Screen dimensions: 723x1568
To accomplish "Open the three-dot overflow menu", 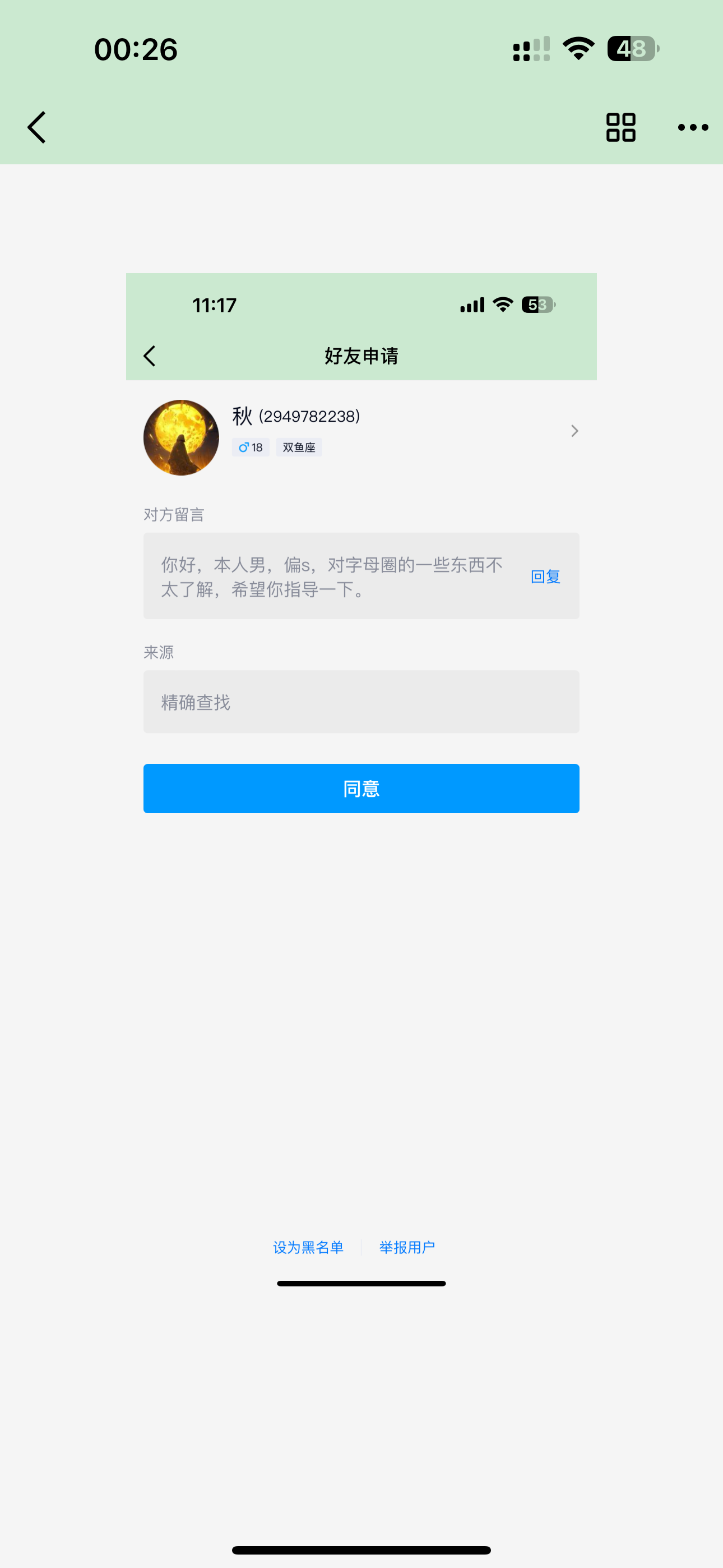I will (693, 127).
